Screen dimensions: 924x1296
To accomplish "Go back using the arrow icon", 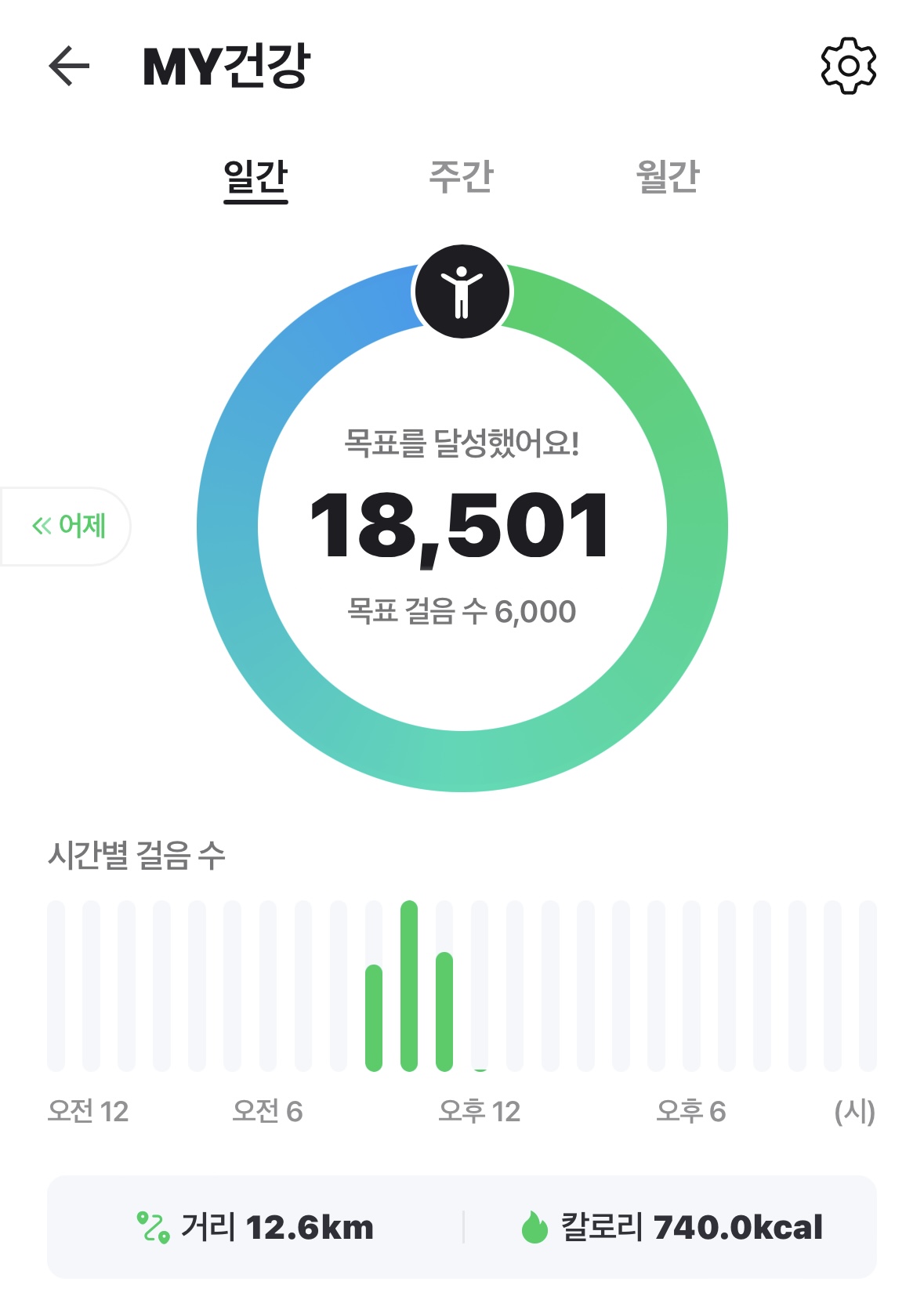I will [69, 66].
